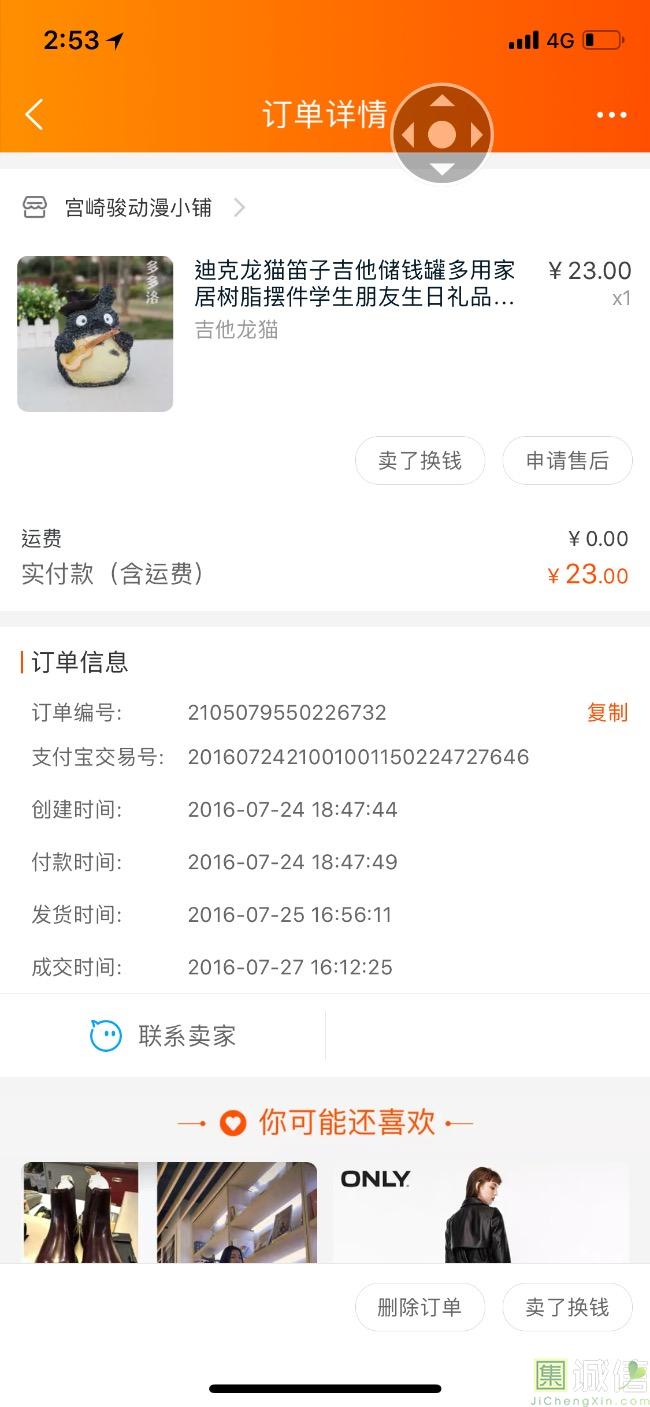Contact the seller via 联系卖家

163,1036
